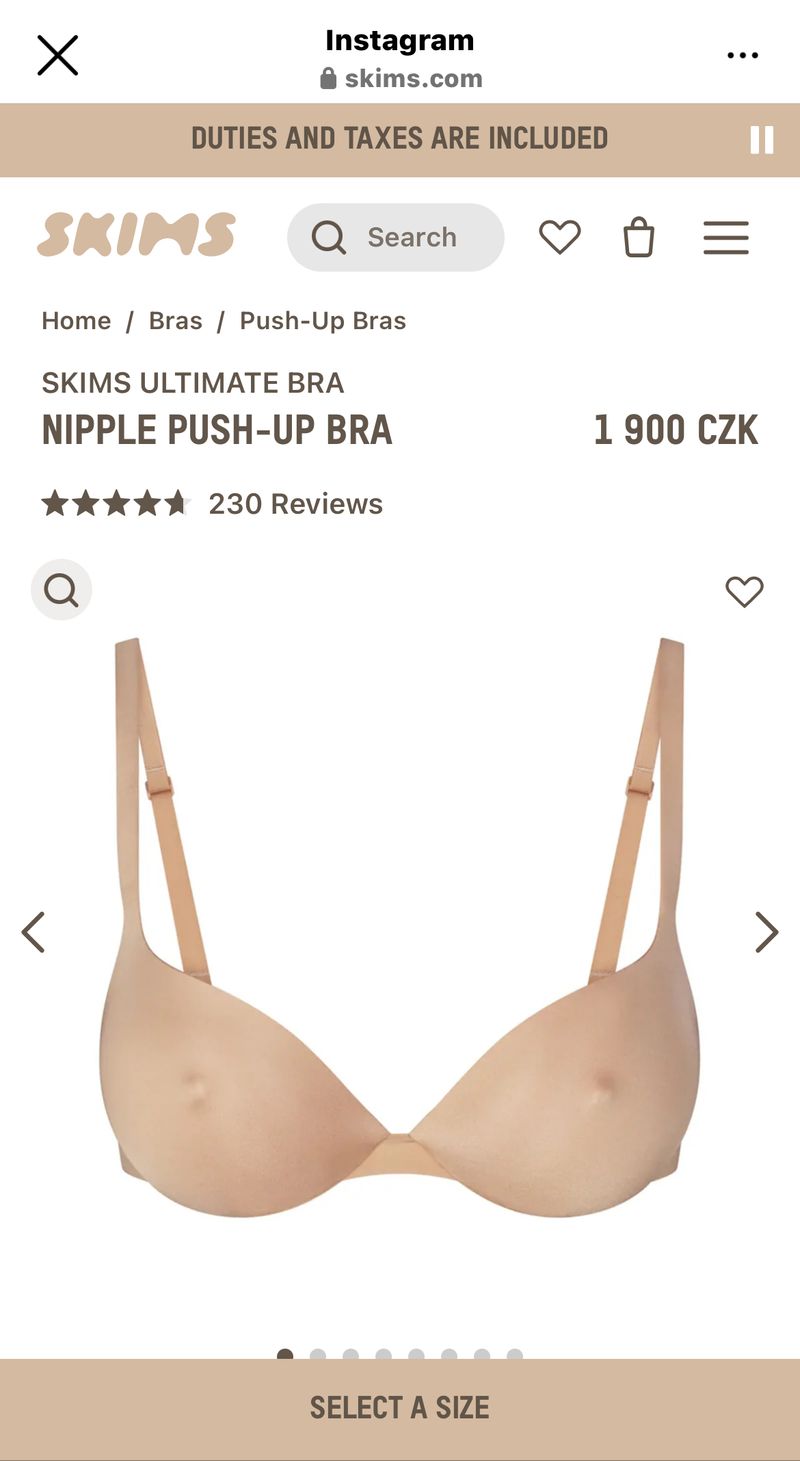The width and height of the screenshot is (800, 1461).
Task: Show the next product image
Action: tap(766, 932)
